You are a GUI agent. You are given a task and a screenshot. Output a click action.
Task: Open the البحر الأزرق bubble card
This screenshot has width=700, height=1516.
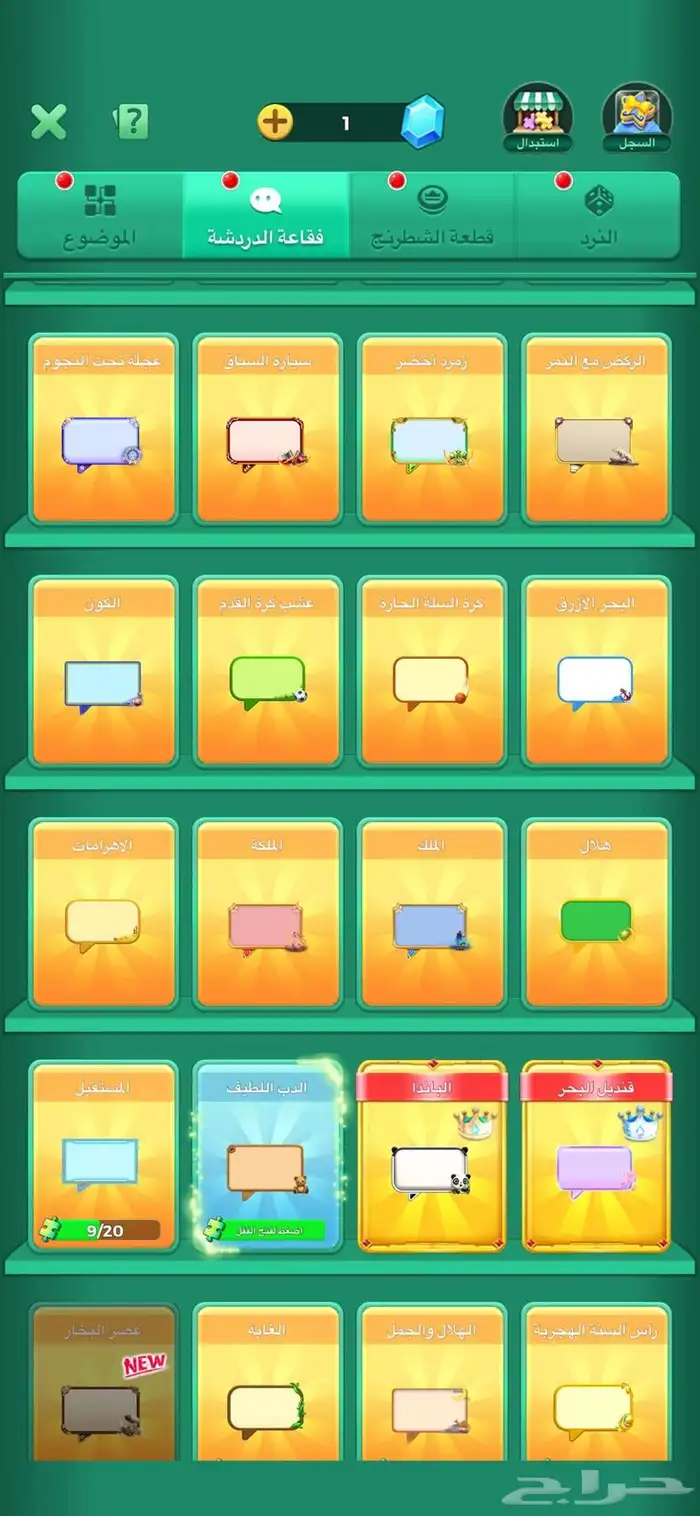click(596, 671)
